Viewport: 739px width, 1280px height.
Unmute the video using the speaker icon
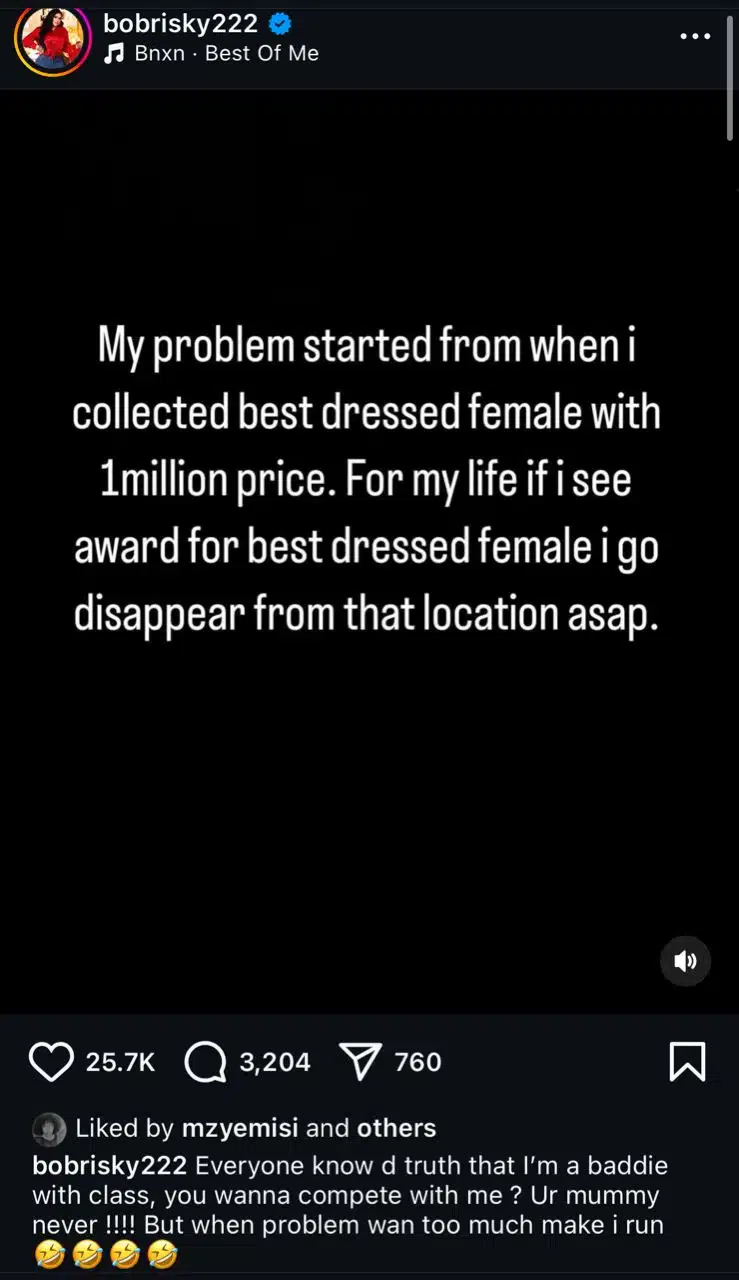pyautogui.click(x=686, y=961)
